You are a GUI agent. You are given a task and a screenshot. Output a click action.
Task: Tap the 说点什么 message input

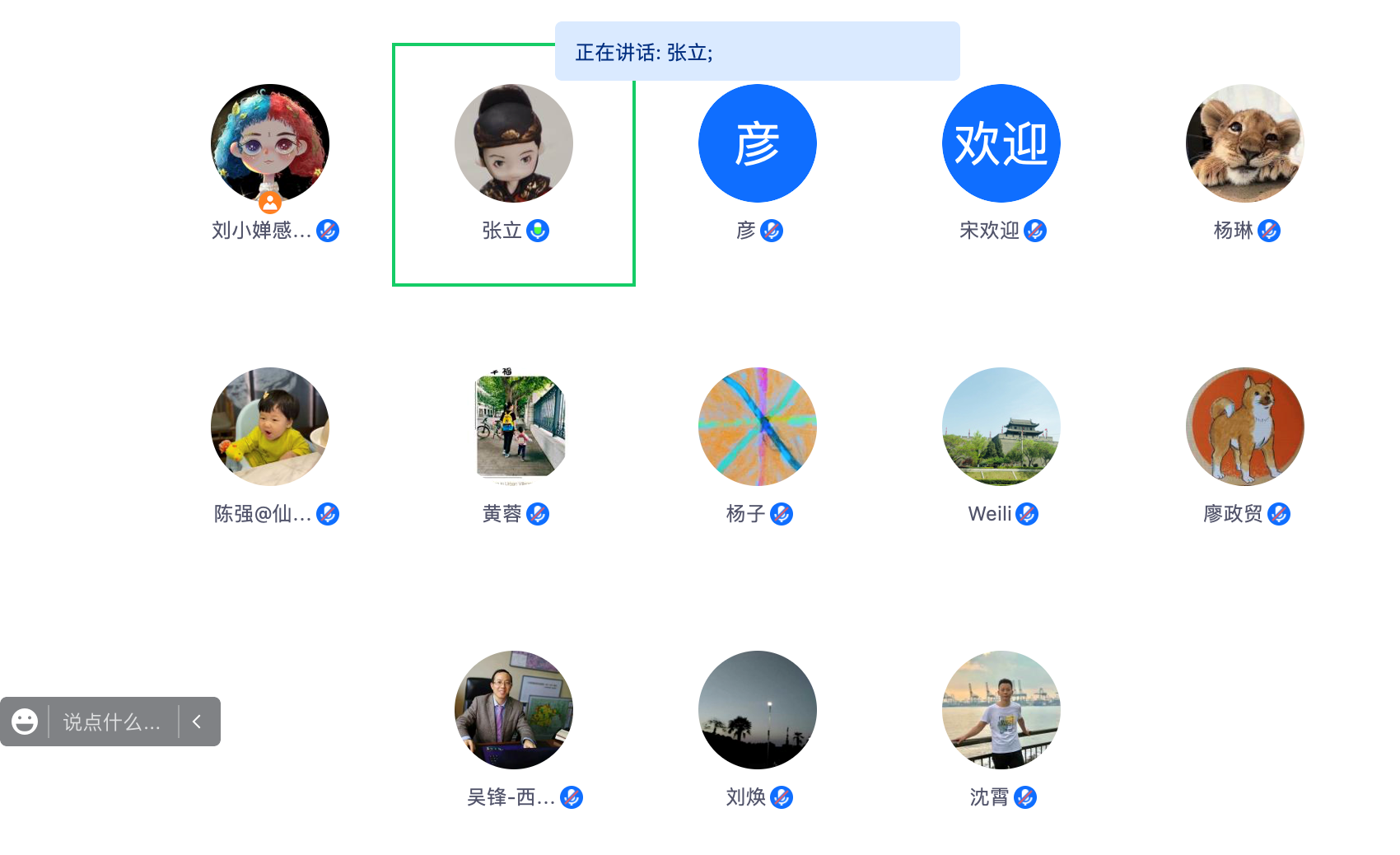click(112, 722)
